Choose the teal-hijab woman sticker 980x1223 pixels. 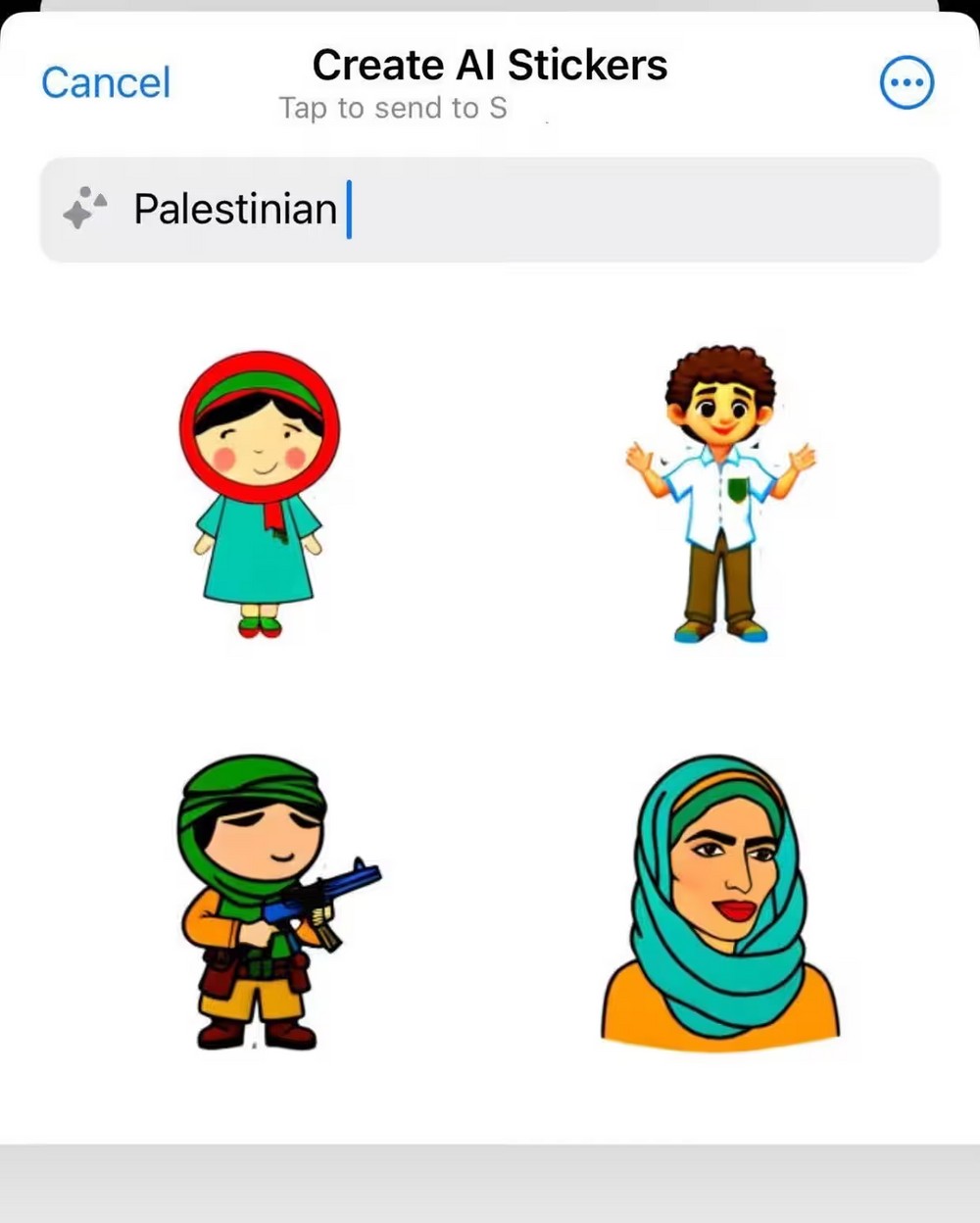[x=720, y=899]
